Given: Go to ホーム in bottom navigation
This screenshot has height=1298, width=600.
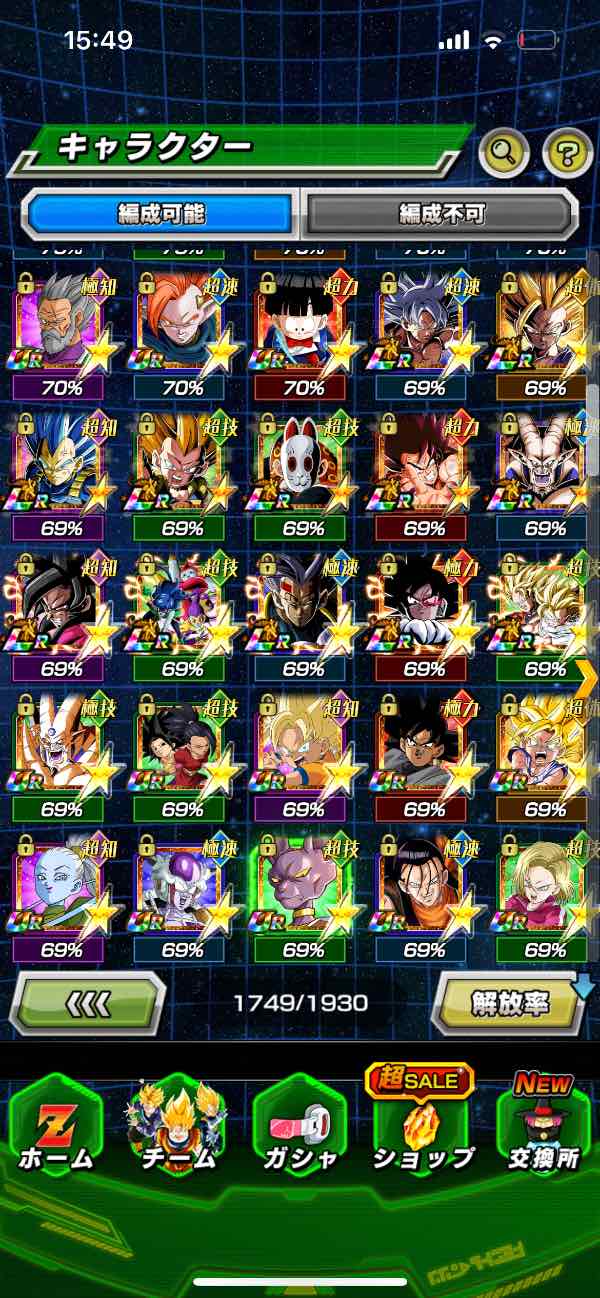Looking at the screenshot, I should [x=55, y=1125].
